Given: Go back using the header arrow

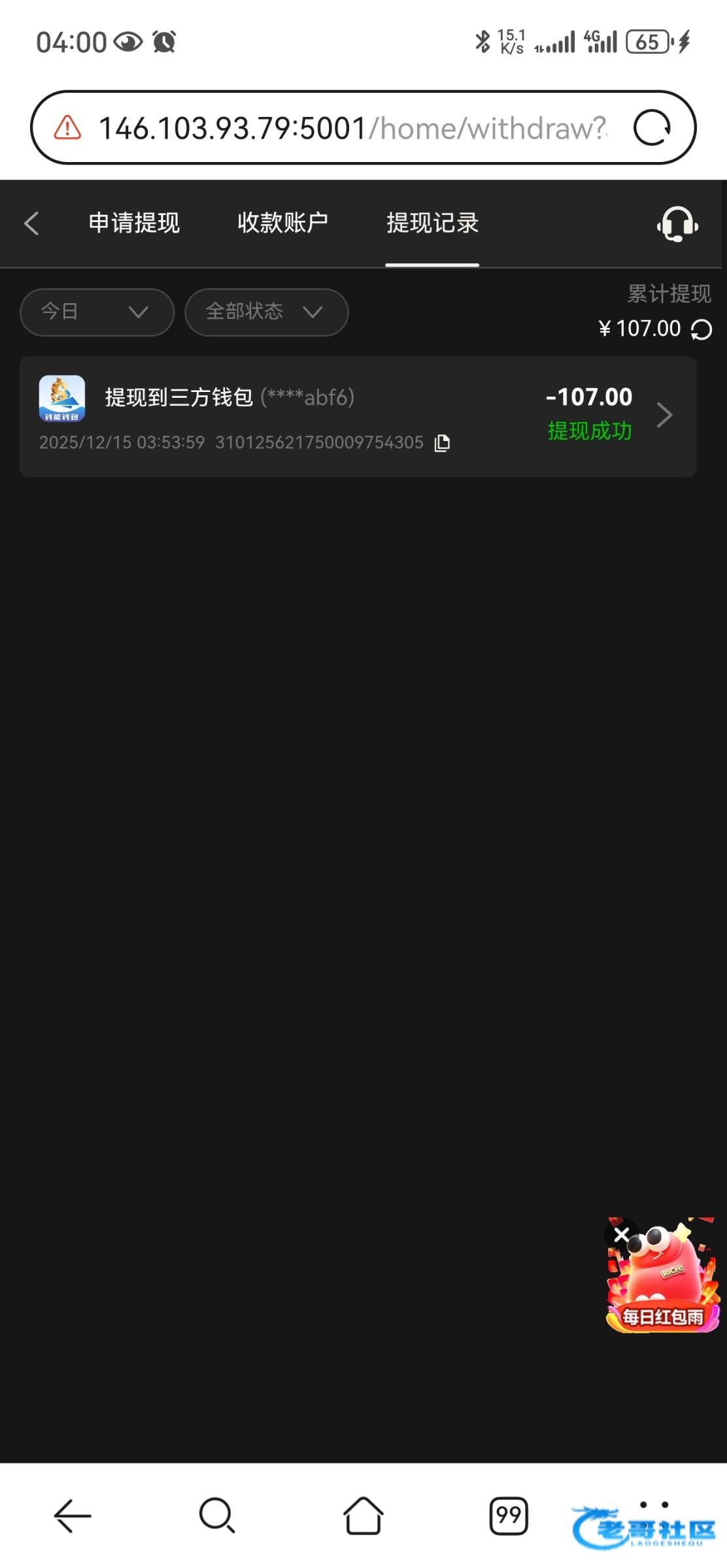Looking at the screenshot, I should point(31,223).
